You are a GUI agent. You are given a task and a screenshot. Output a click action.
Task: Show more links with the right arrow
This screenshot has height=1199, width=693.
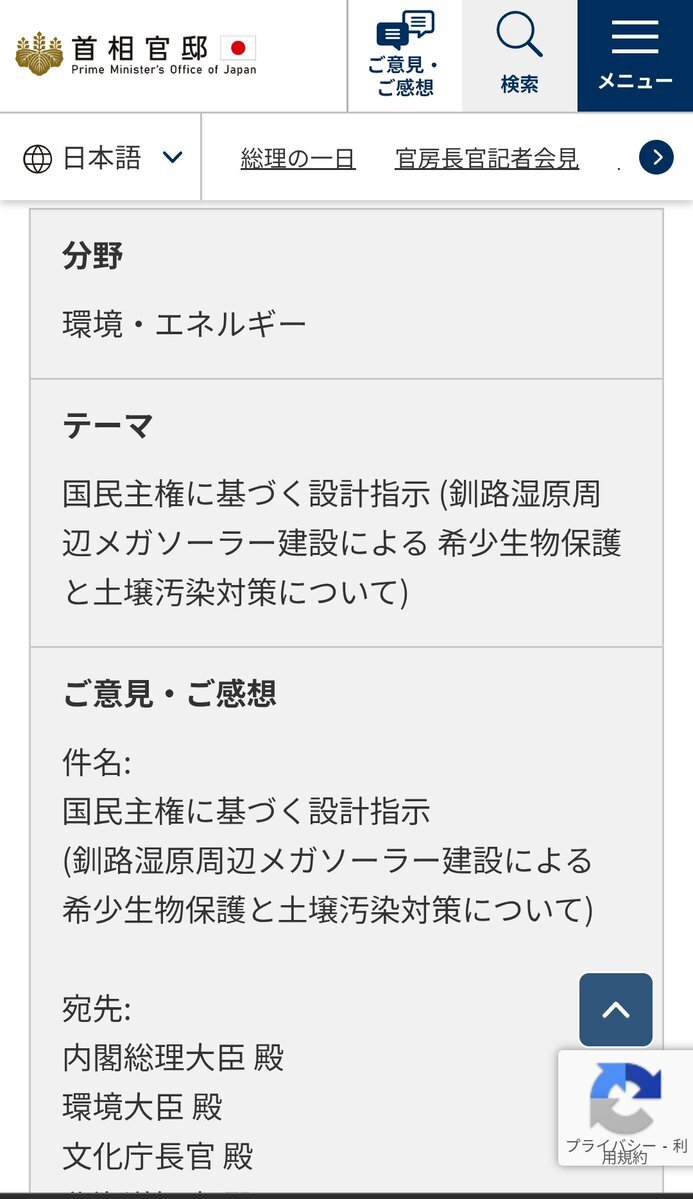click(x=656, y=157)
